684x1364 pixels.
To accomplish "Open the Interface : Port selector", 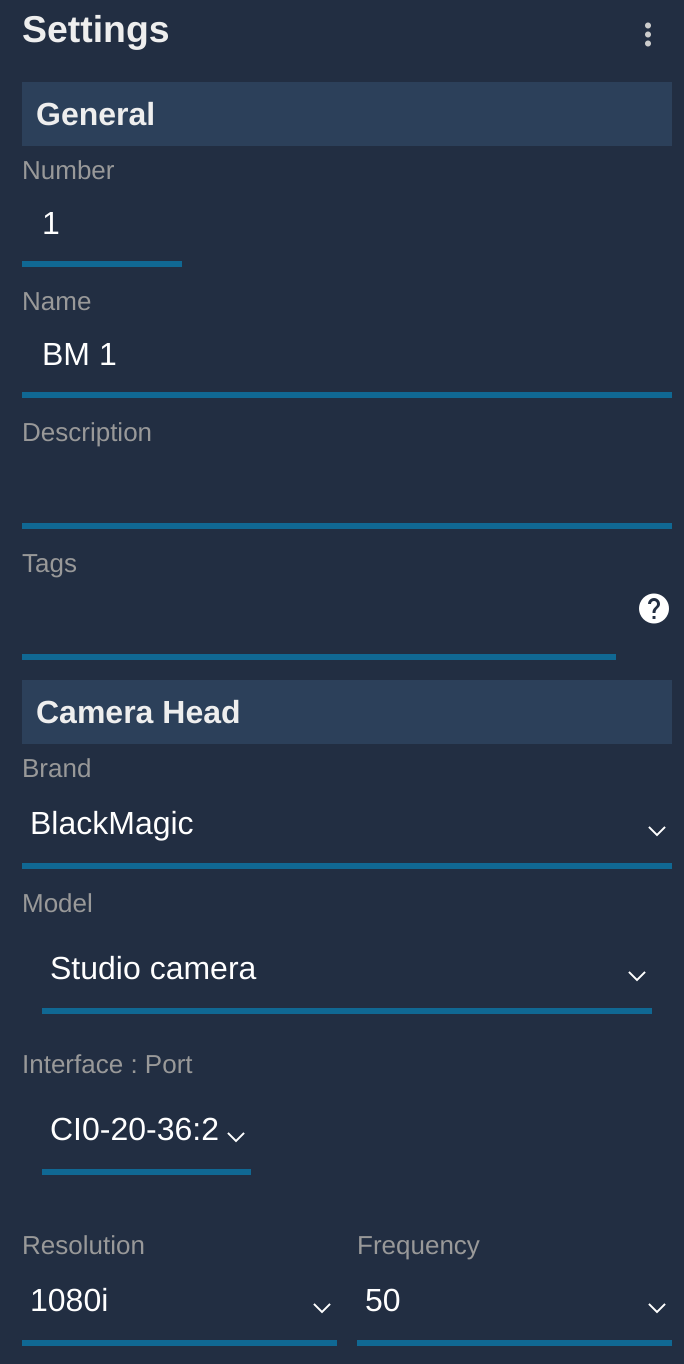I will [146, 1131].
